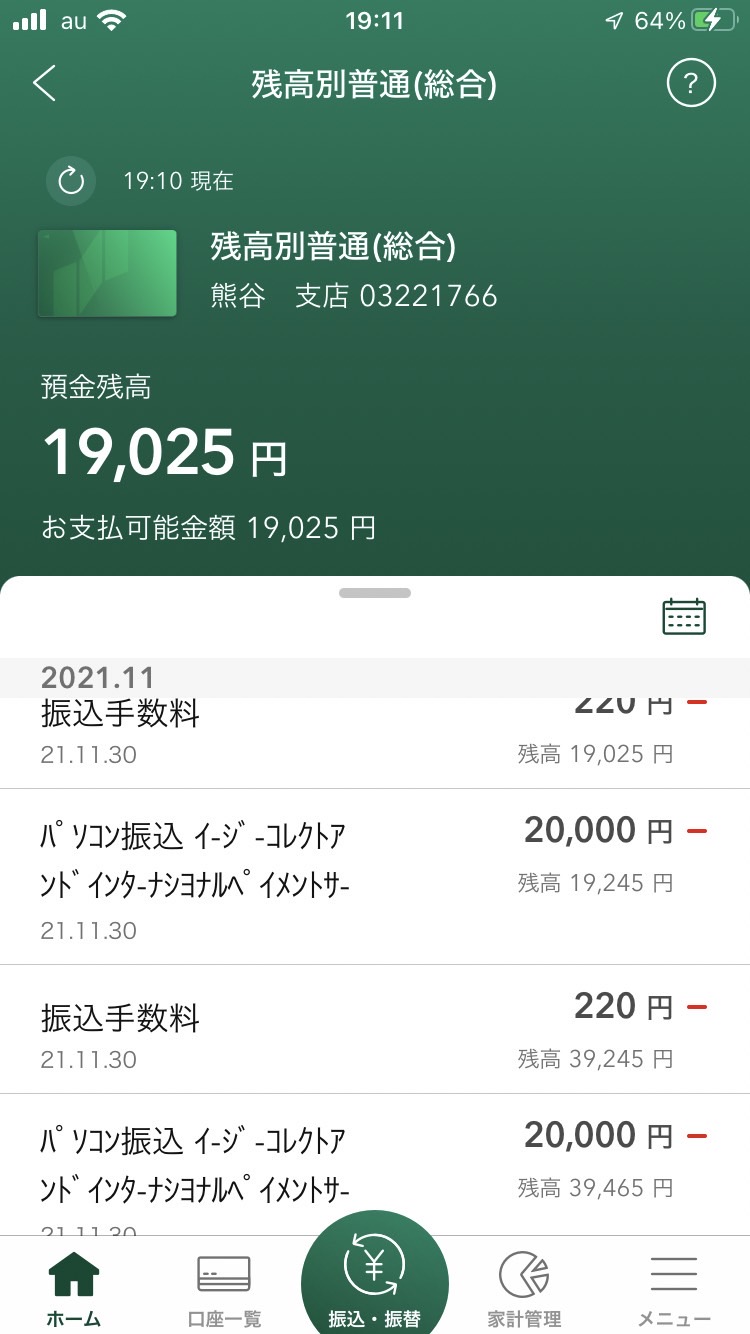Refresh the balance next to 19:10 現在
750x1334 pixels.
click(71, 181)
